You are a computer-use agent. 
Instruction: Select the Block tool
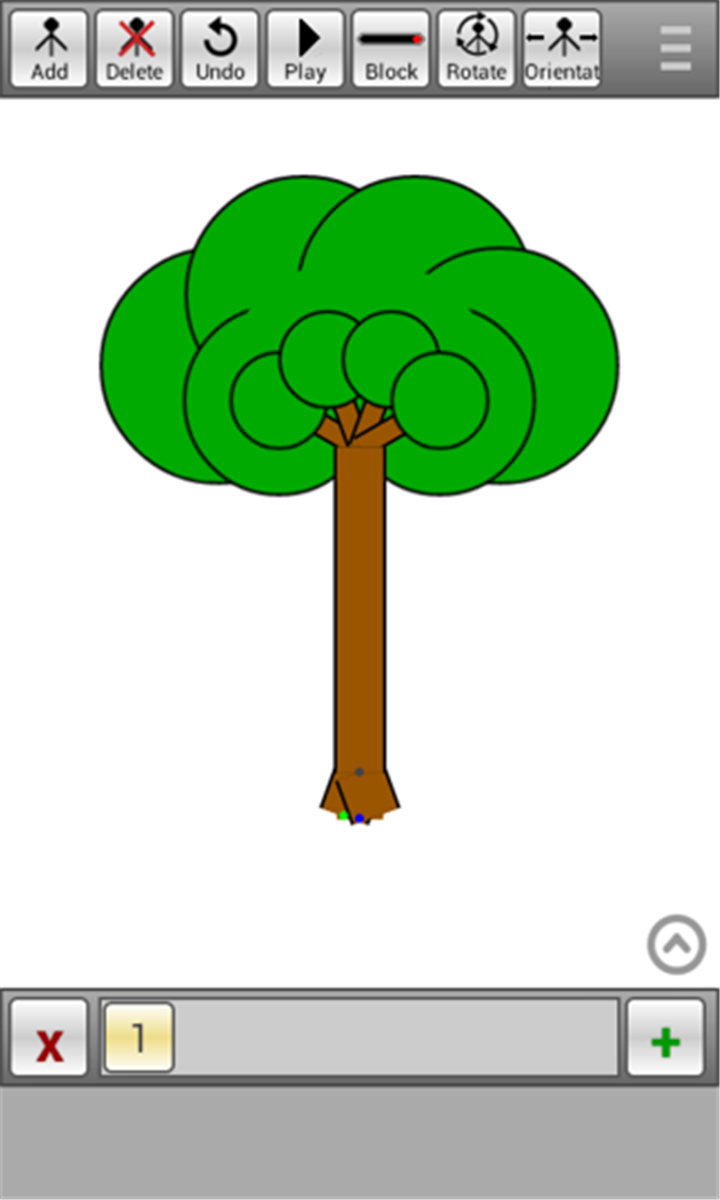tap(391, 48)
